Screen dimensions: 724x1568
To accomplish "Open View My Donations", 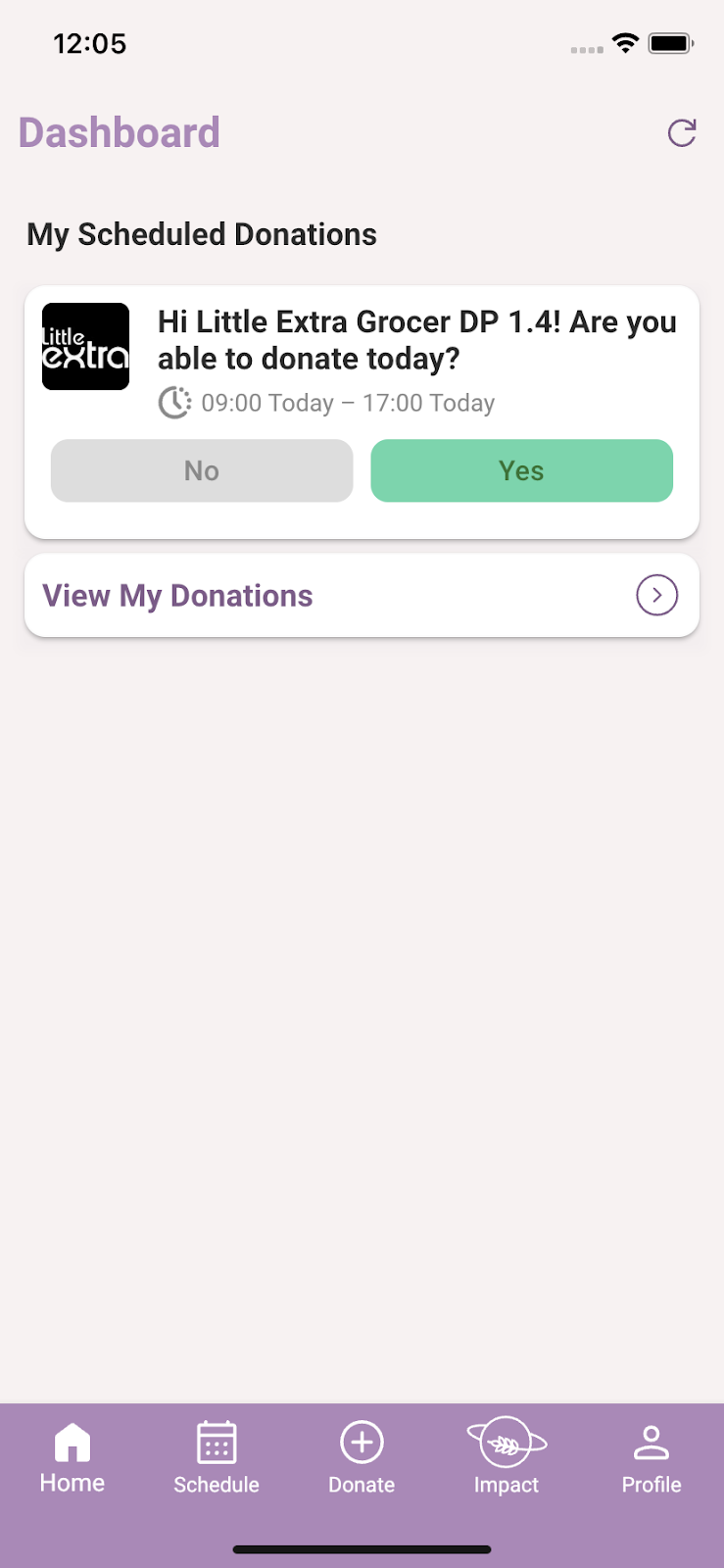I will (362, 596).
